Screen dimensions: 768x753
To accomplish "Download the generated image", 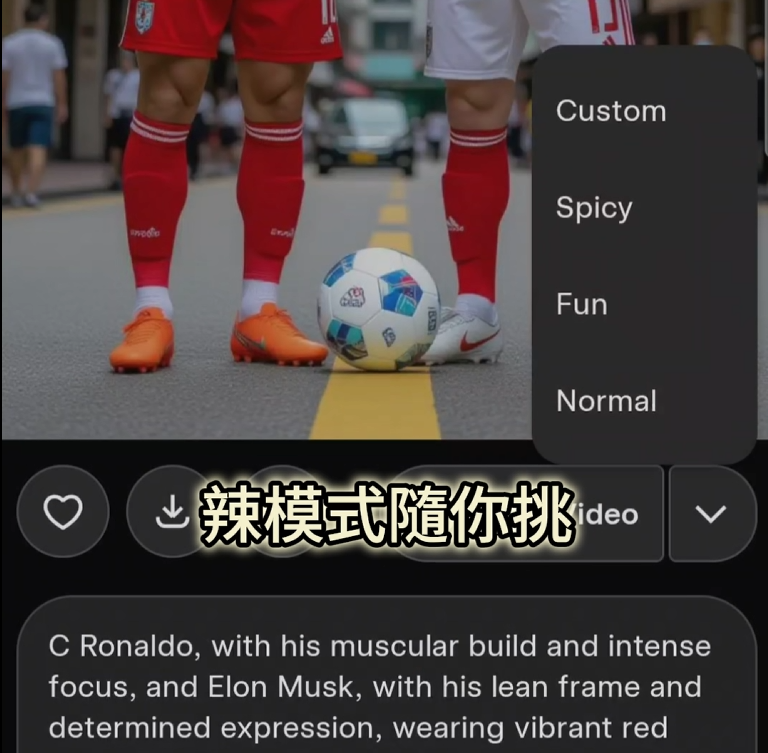I will tap(173, 513).
